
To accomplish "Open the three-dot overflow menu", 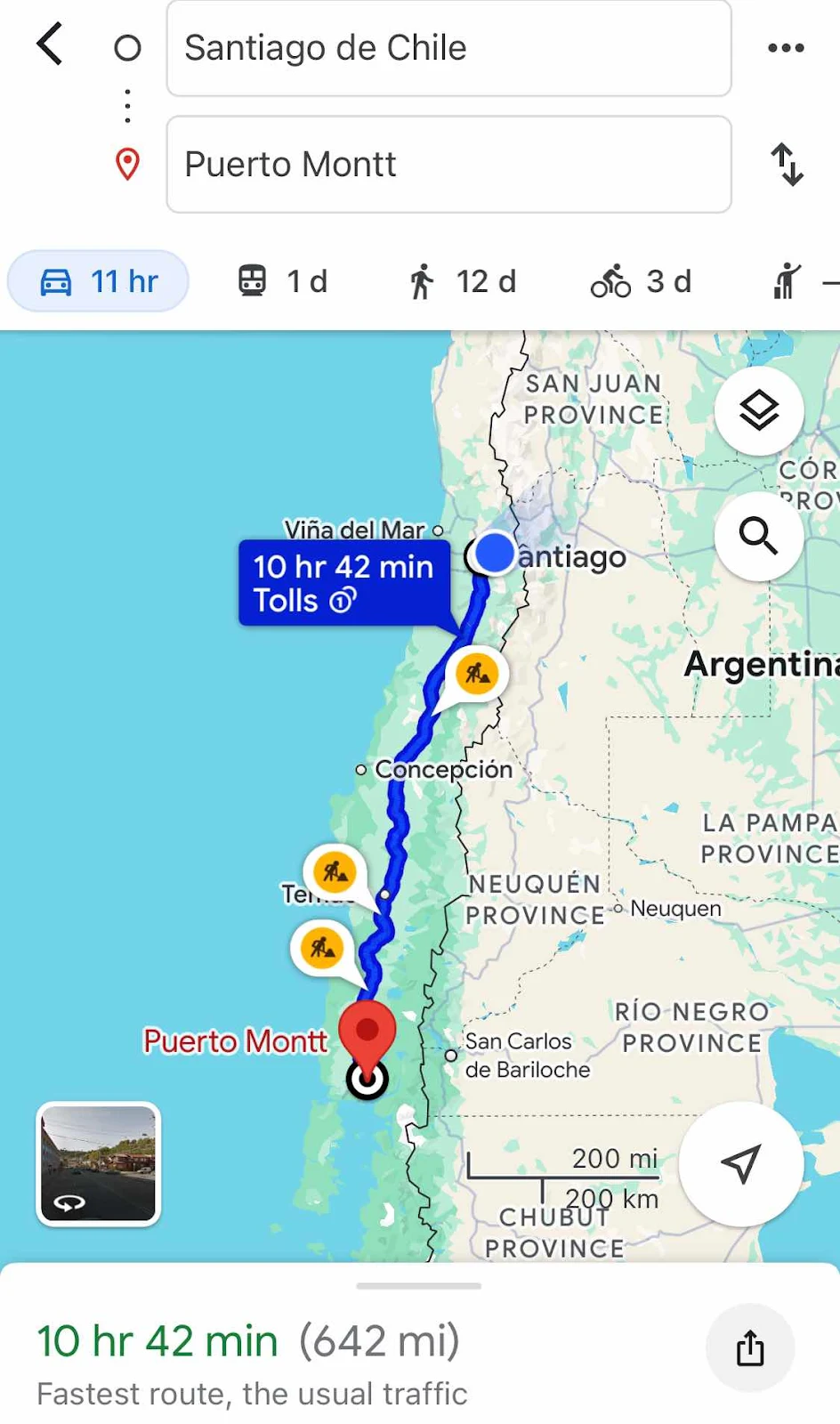I will pyautogui.click(x=786, y=48).
